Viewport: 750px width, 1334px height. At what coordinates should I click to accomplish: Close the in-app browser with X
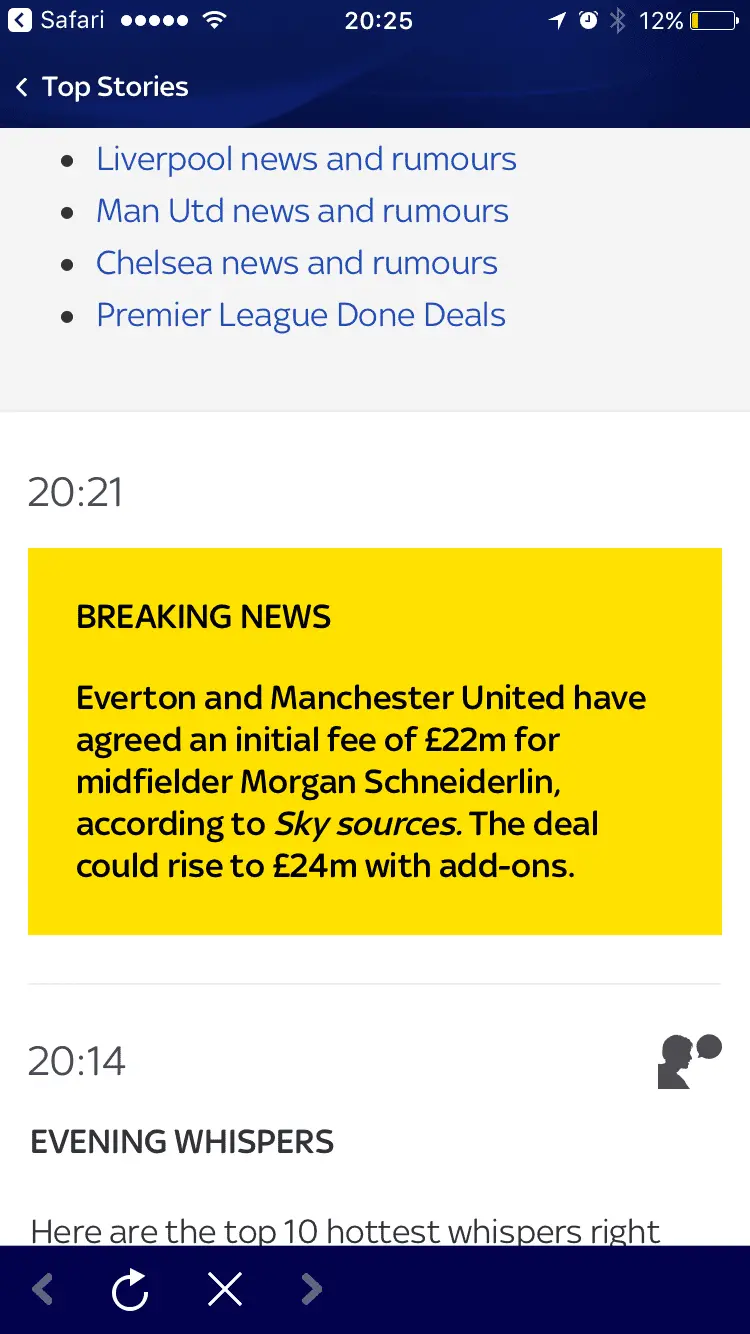(224, 1290)
